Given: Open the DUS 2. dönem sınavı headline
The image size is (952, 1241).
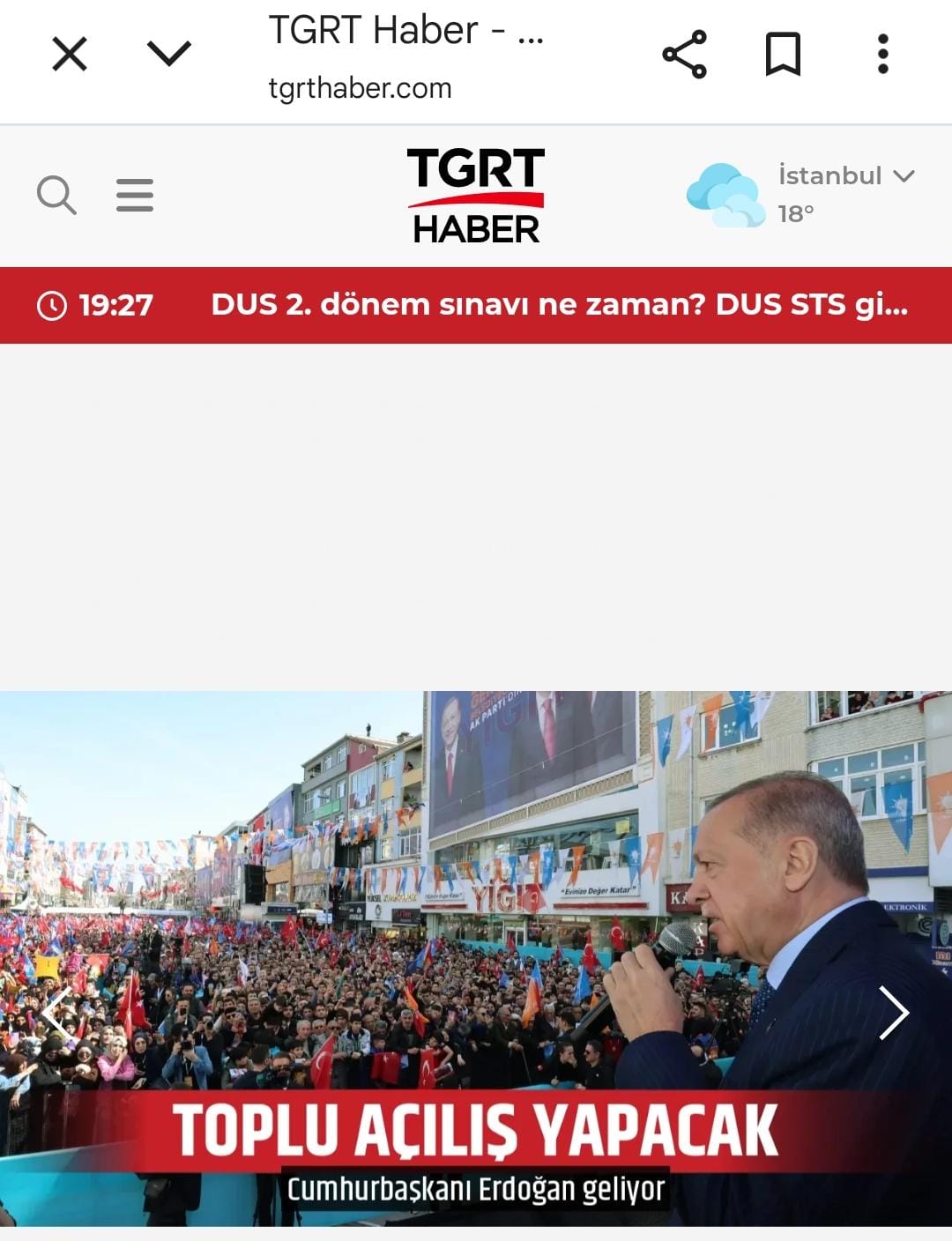Looking at the screenshot, I should tap(559, 305).
